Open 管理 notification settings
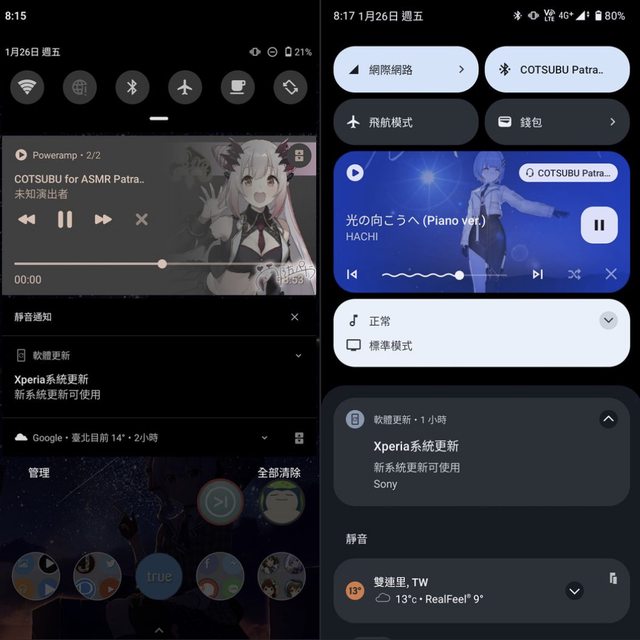 pos(39,473)
